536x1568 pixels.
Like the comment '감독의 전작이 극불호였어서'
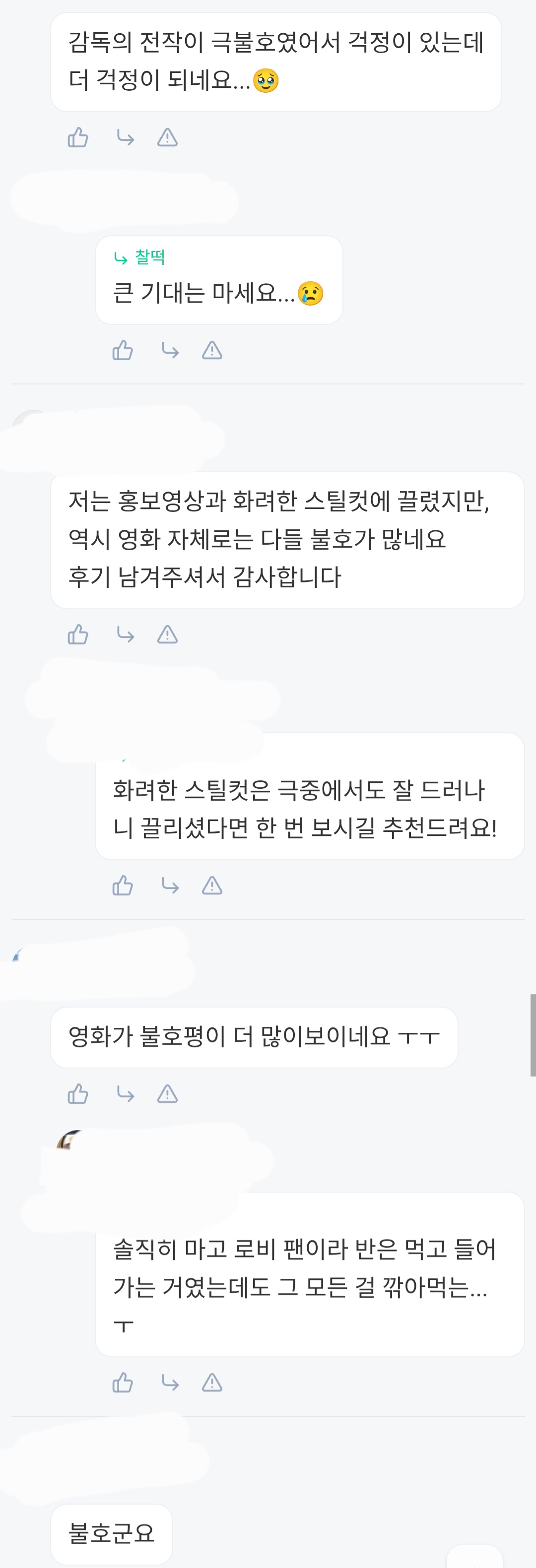(78, 137)
